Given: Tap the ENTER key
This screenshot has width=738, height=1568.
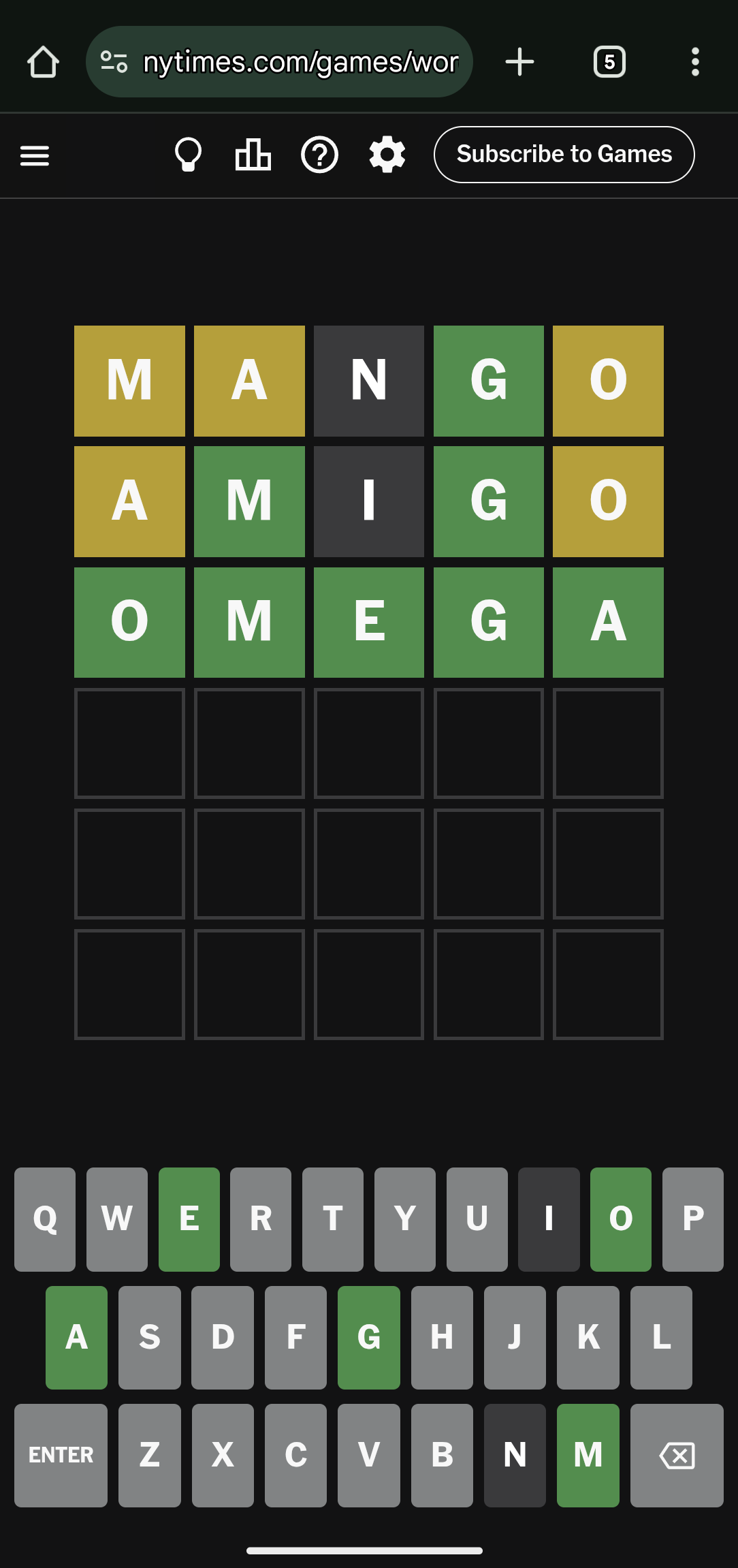Looking at the screenshot, I should (61, 1455).
